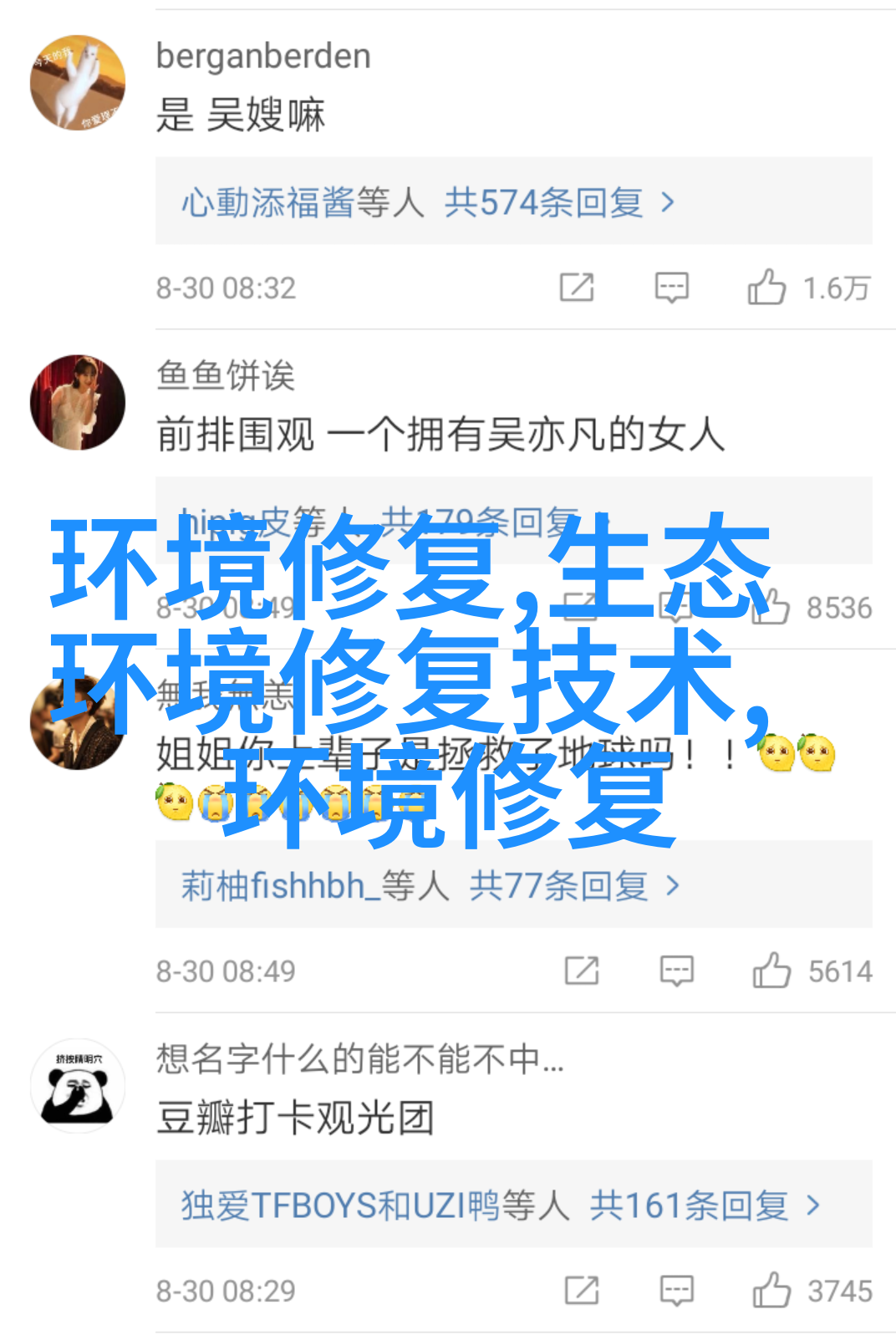Open berganberden's profile picture

(78, 83)
